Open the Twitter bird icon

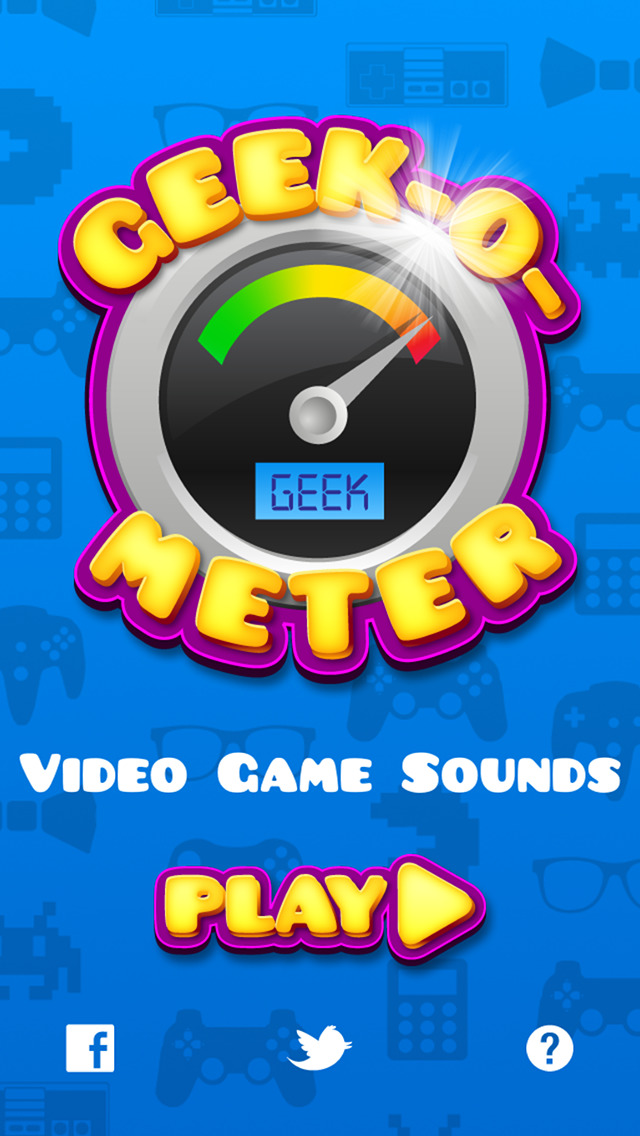coord(319,1048)
